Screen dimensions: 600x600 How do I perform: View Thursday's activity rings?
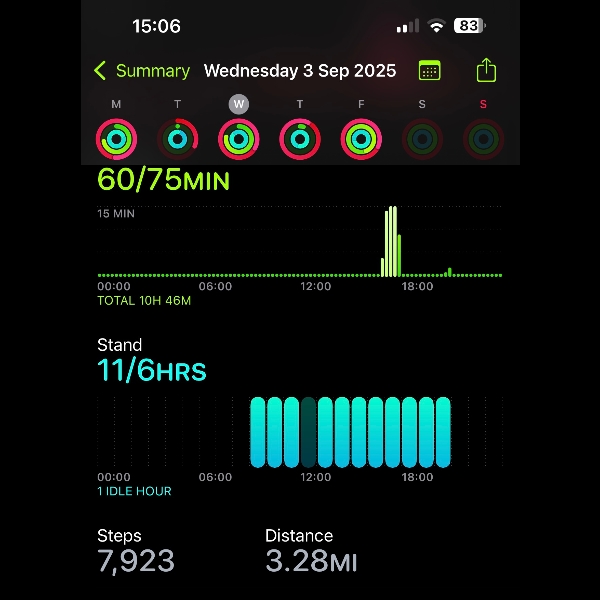click(299, 138)
